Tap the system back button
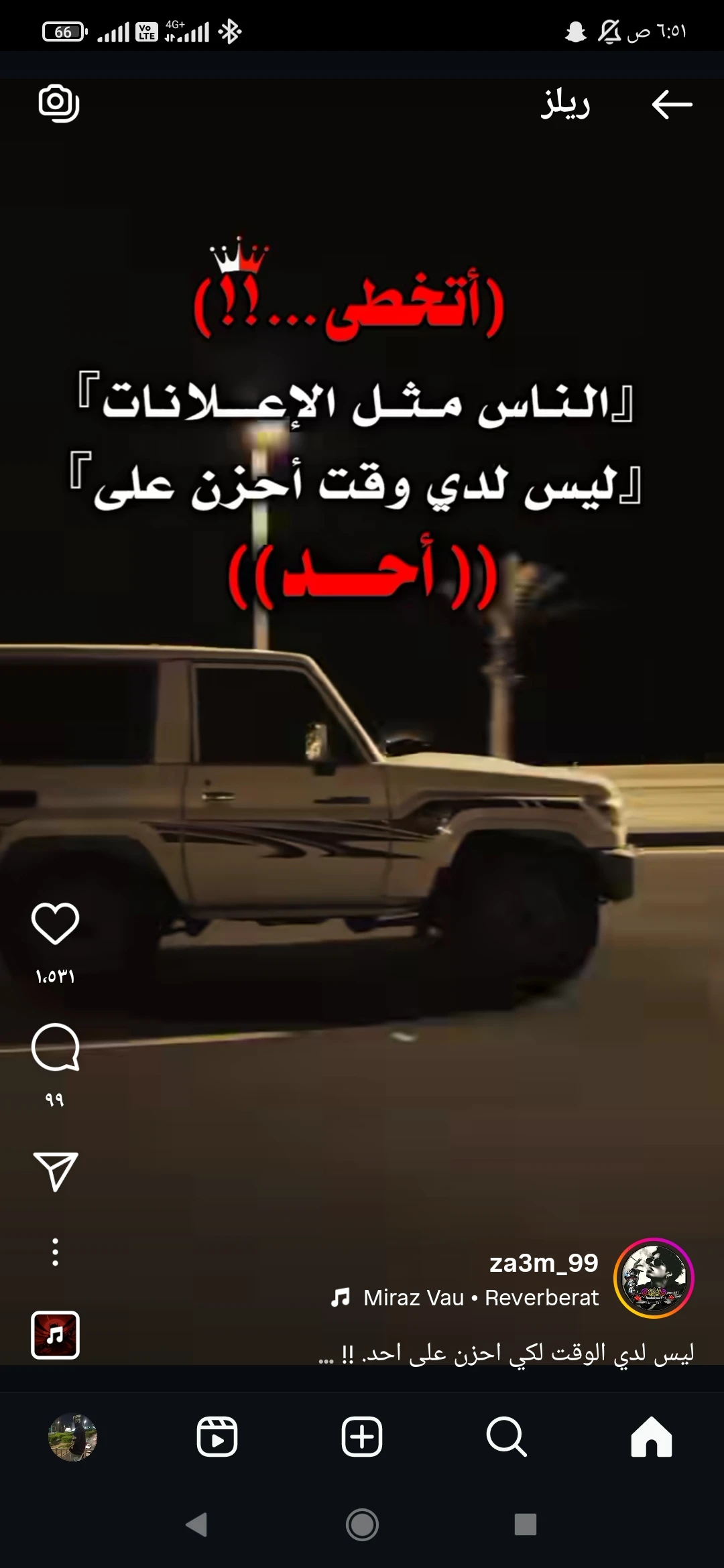 pyautogui.click(x=197, y=1524)
